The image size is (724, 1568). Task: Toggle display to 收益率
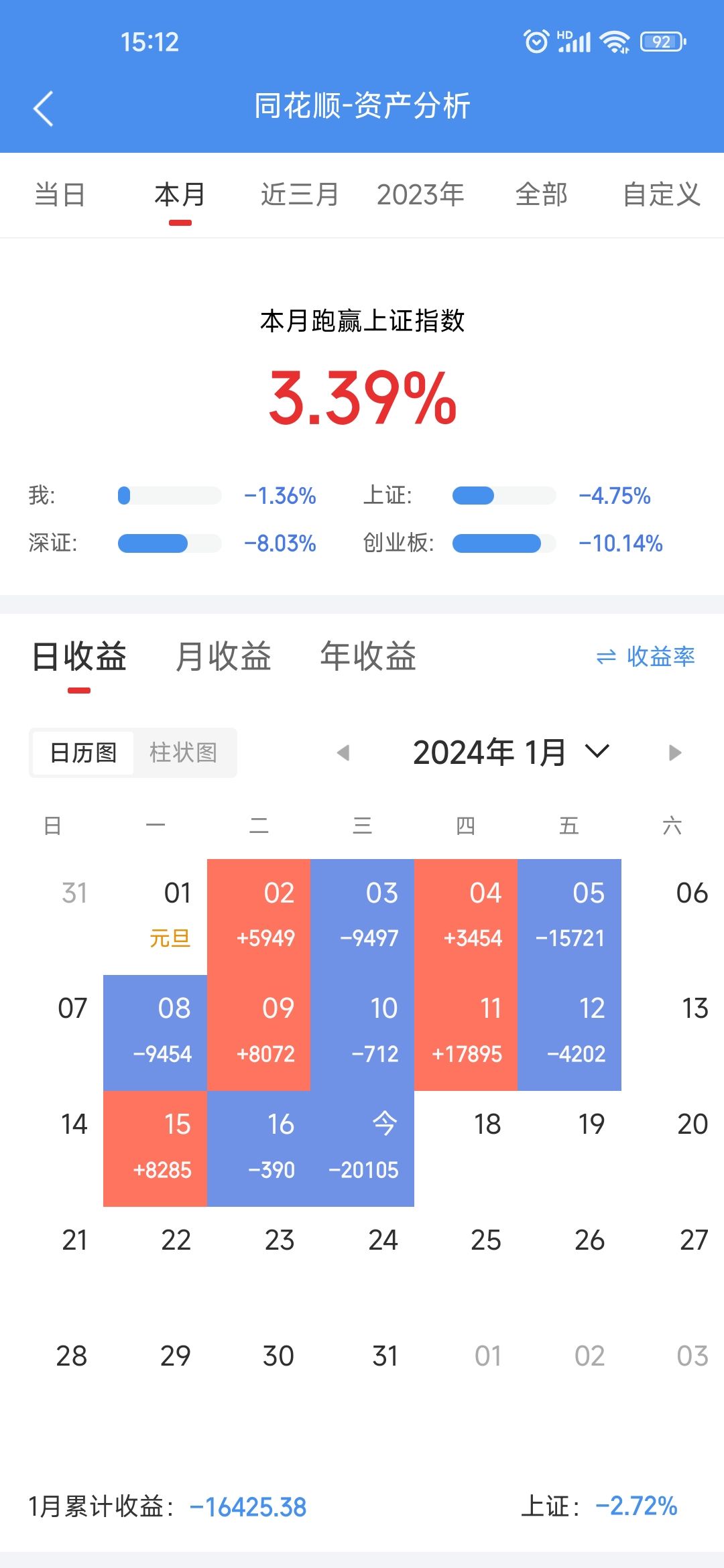[645, 657]
